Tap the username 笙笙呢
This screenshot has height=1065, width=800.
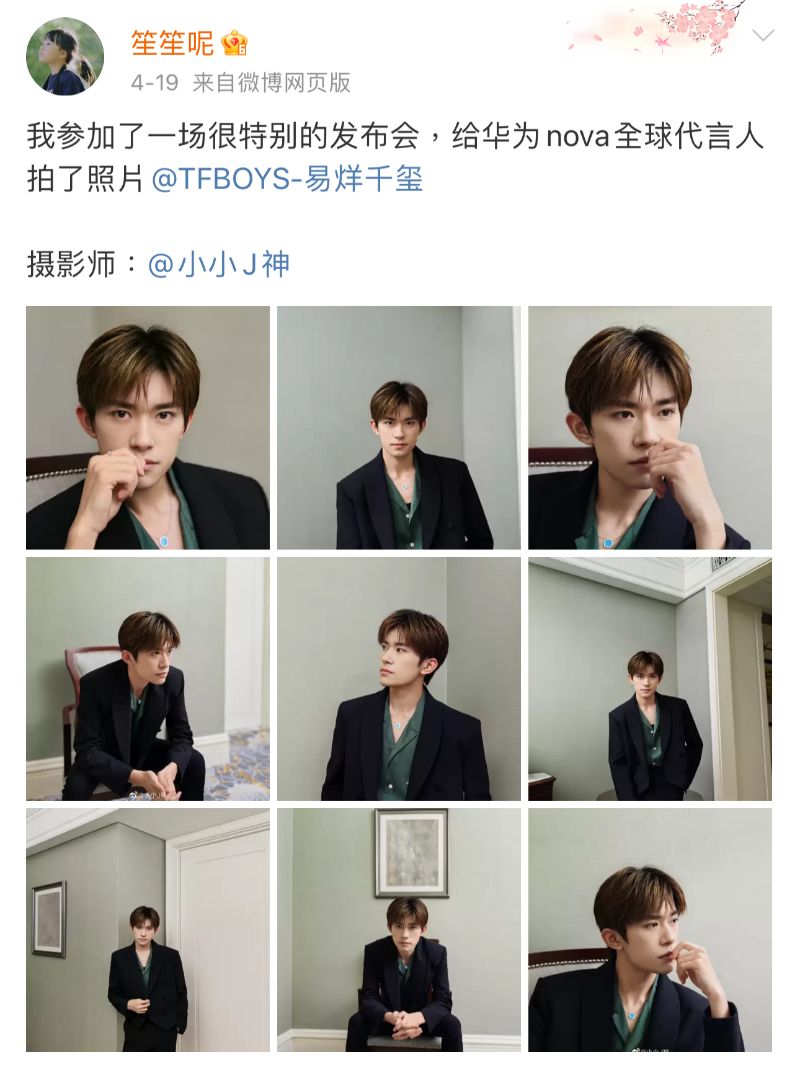pos(172,43)
